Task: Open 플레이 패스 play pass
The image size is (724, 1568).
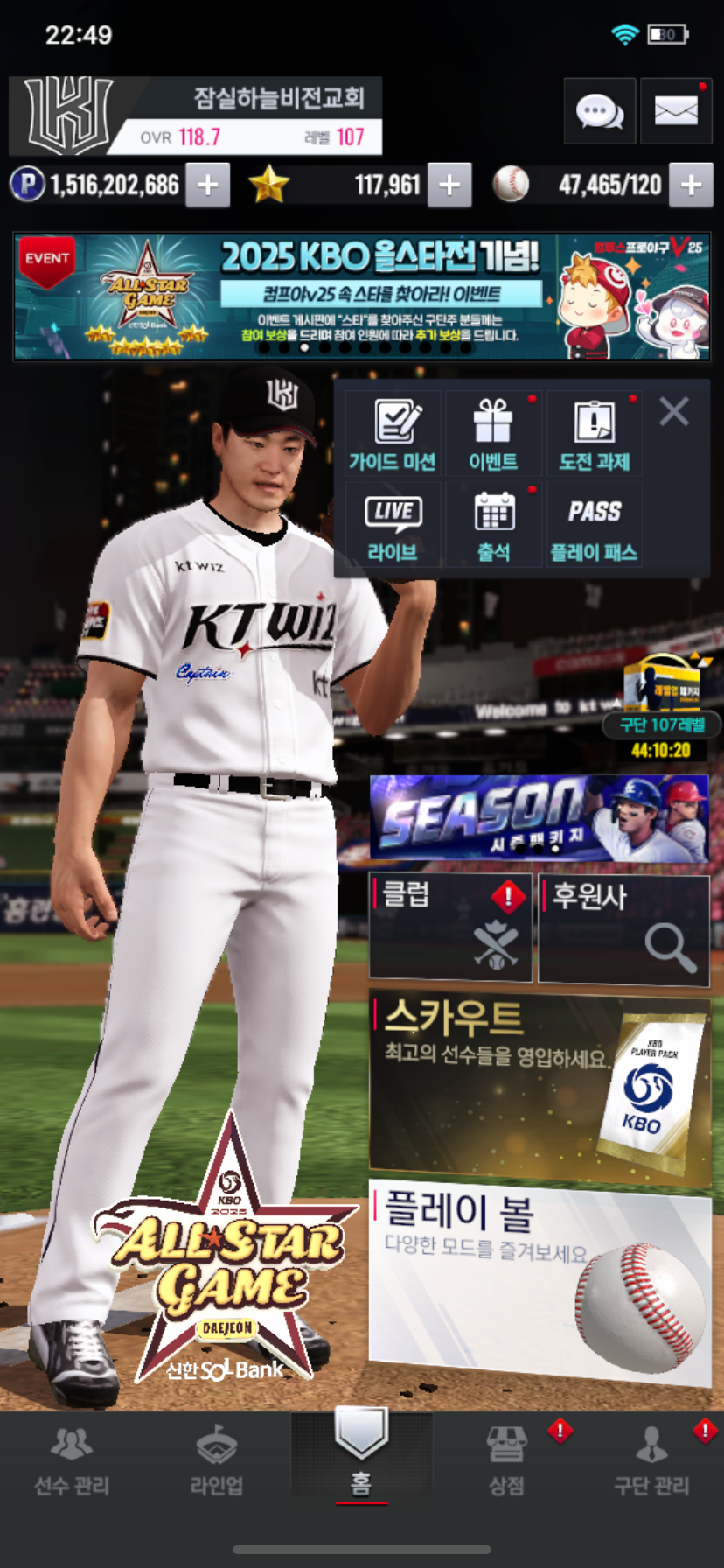Action: click(594, 526)
